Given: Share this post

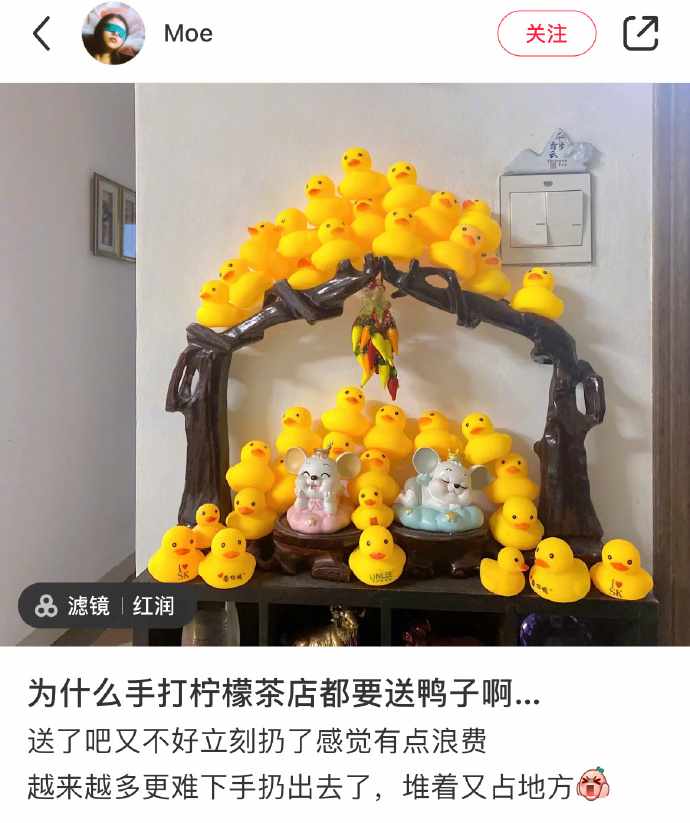Looking at the screenshot, I should click(x=640, y=34).
